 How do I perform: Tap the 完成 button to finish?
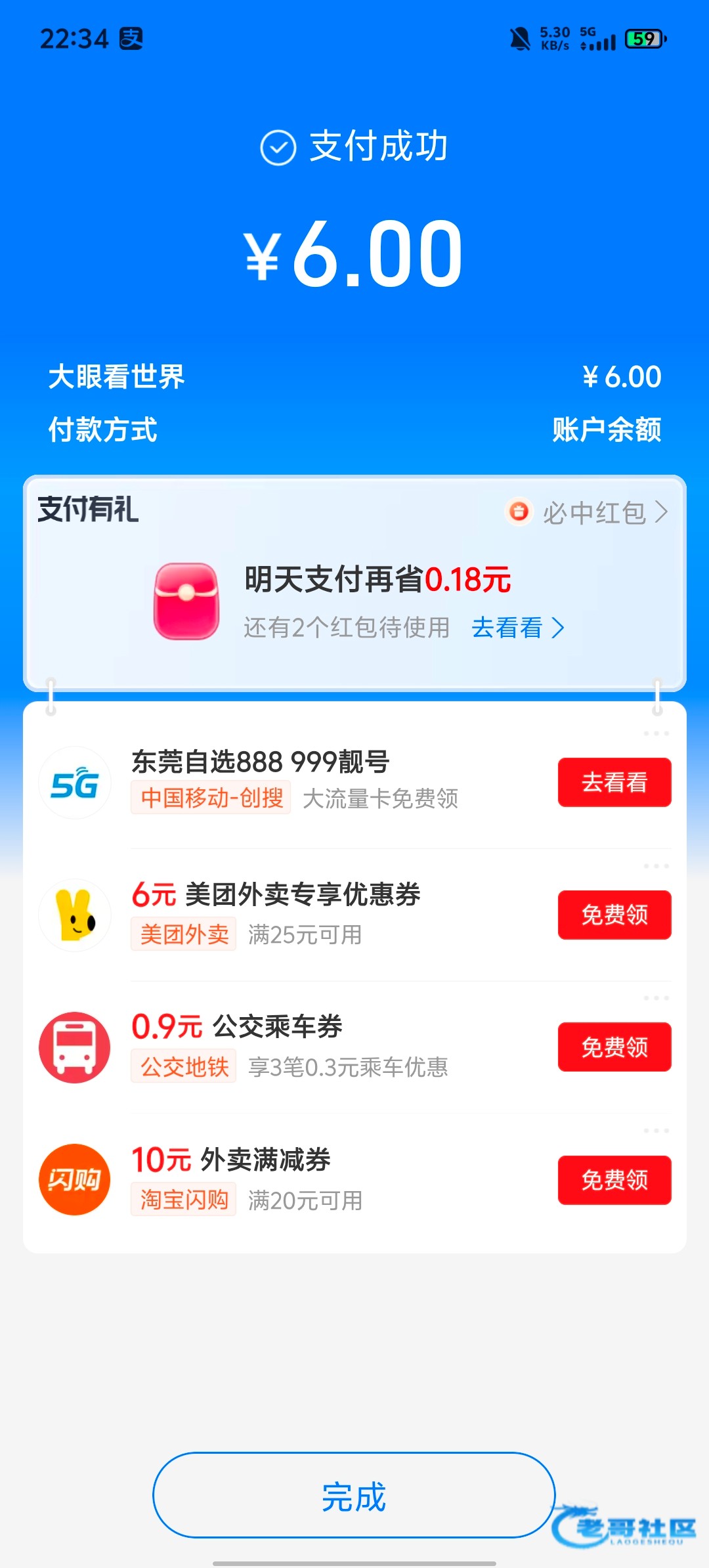click(354, 1496)
